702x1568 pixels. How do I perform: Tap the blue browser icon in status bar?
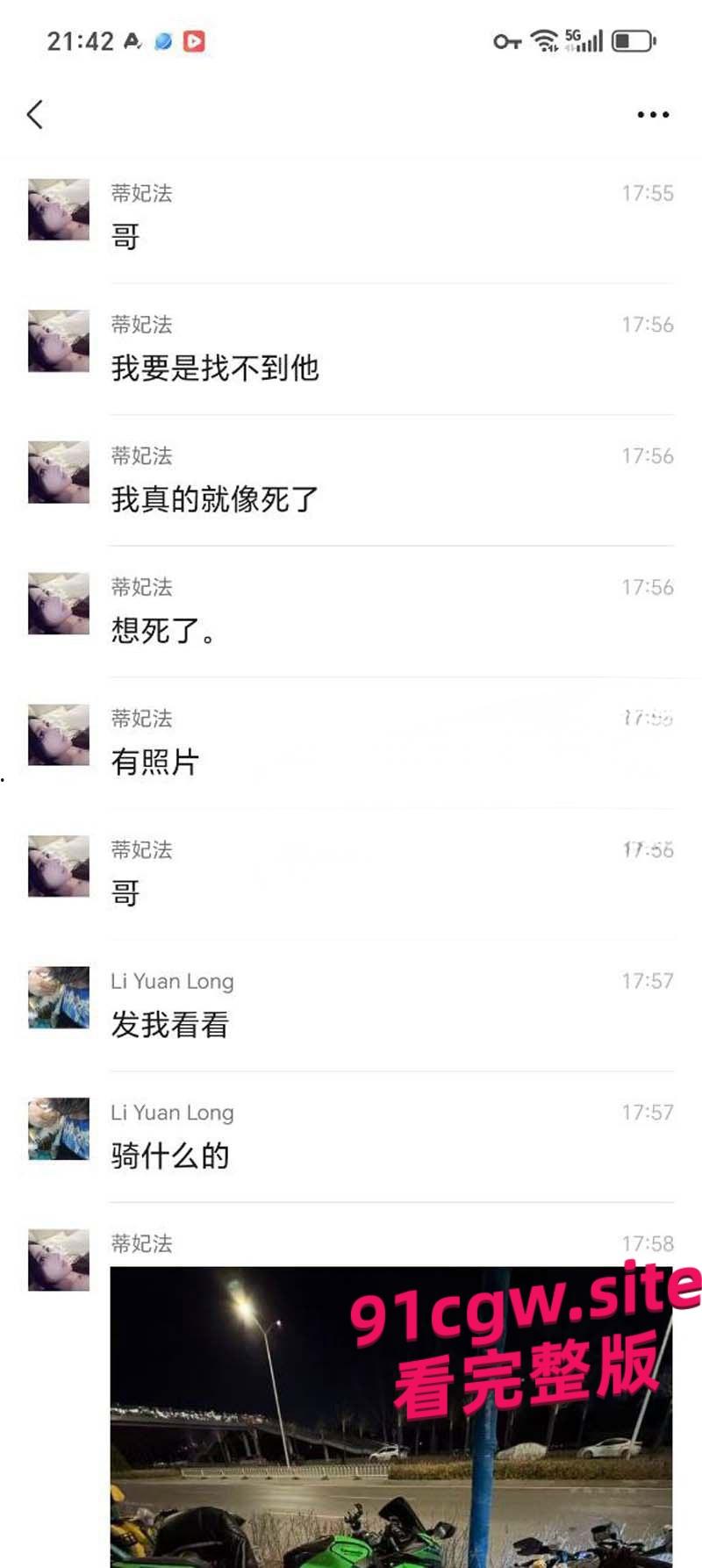(163, 39)
